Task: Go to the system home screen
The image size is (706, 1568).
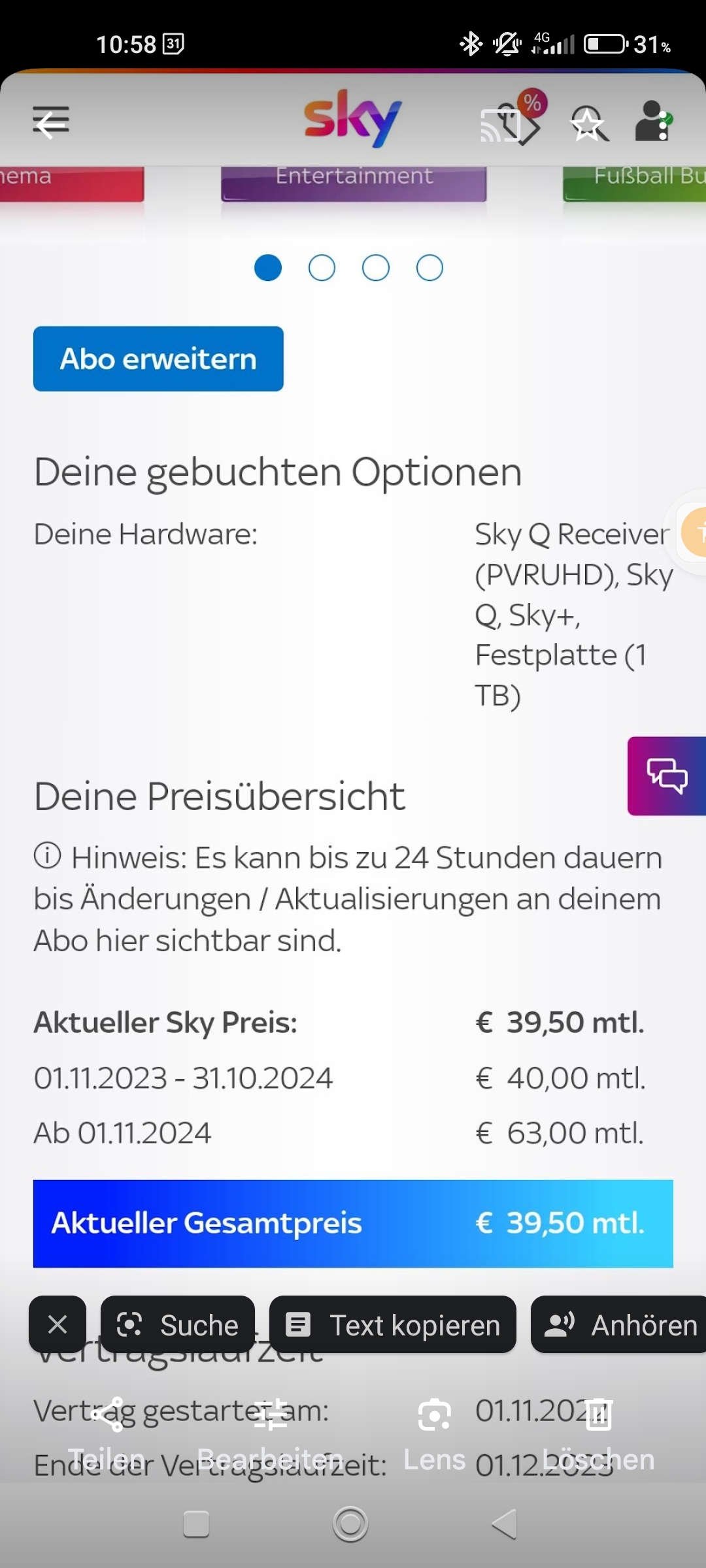Action: tap(351, 1524)
